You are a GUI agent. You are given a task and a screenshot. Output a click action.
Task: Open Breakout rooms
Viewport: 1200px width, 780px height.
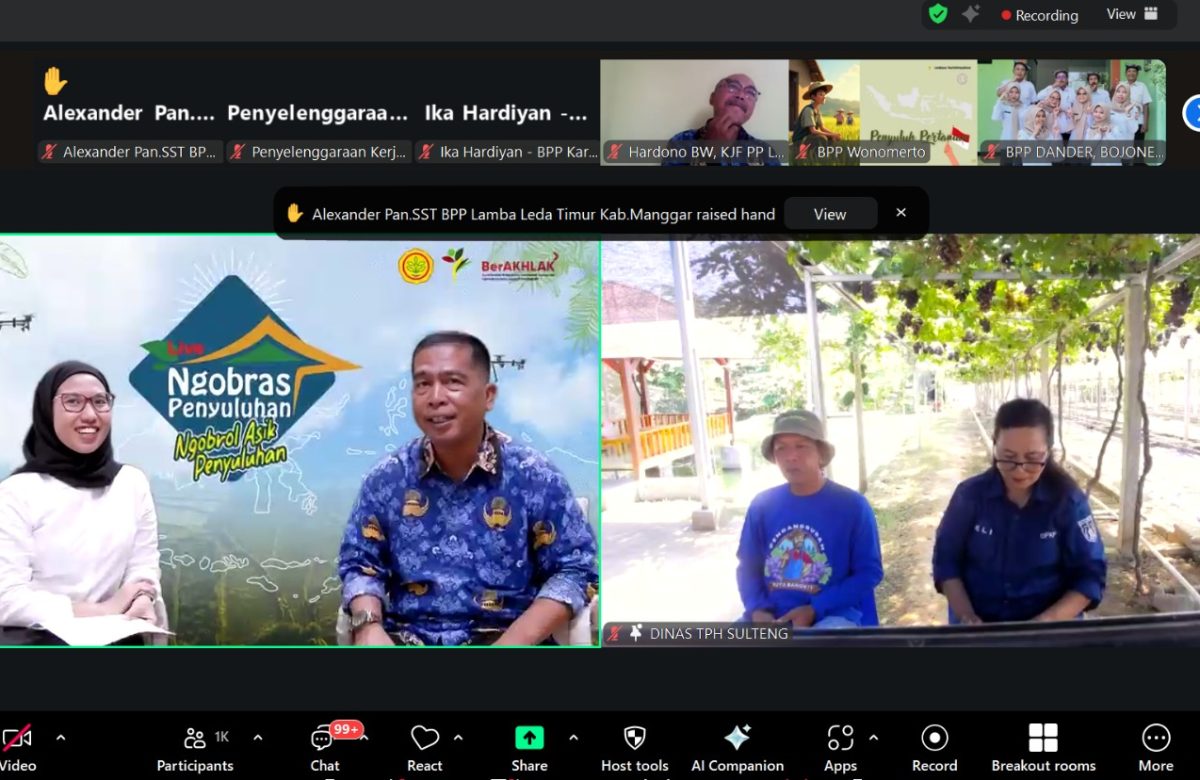(x=1043, y=748)
